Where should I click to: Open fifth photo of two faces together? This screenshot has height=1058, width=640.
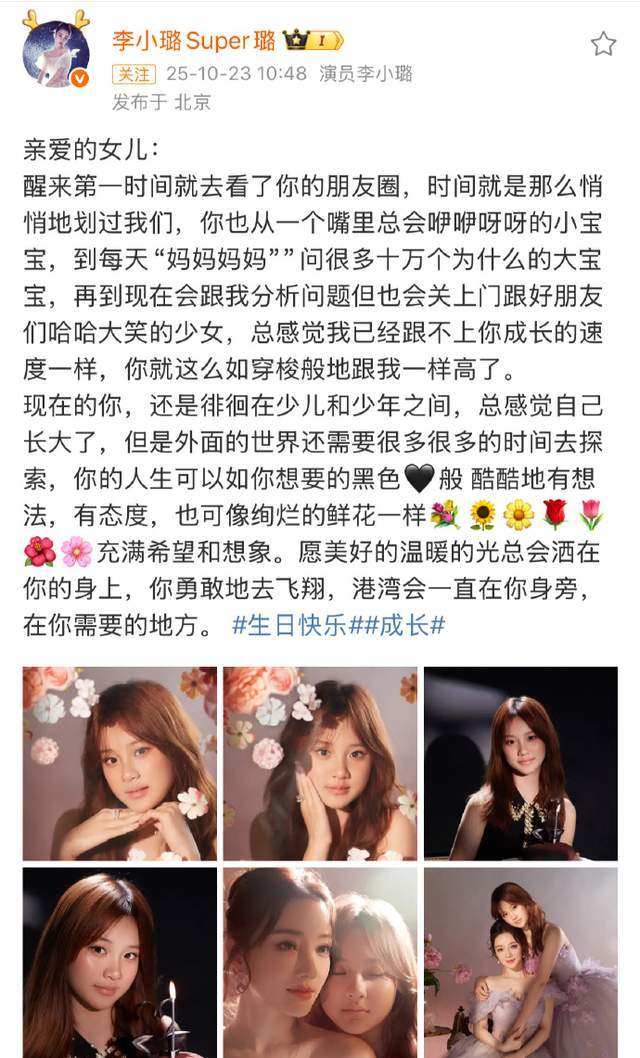[320, 962]
